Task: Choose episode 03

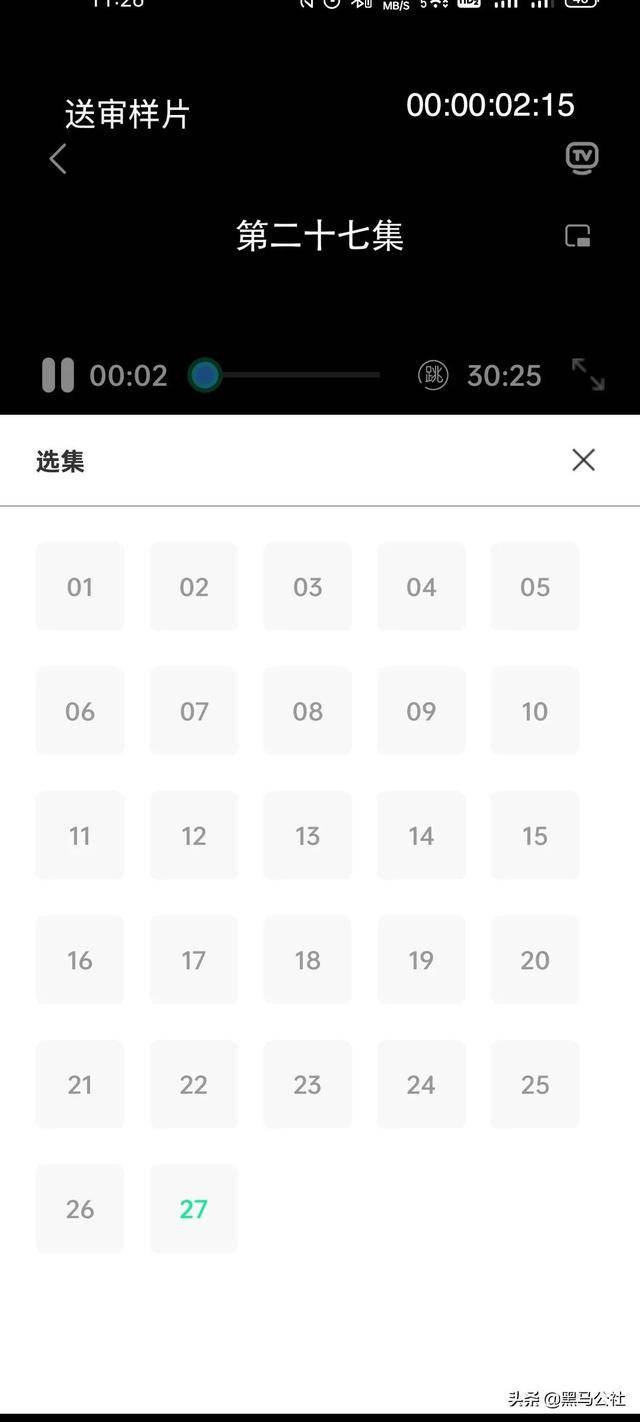Action: [x=308, y=587]
